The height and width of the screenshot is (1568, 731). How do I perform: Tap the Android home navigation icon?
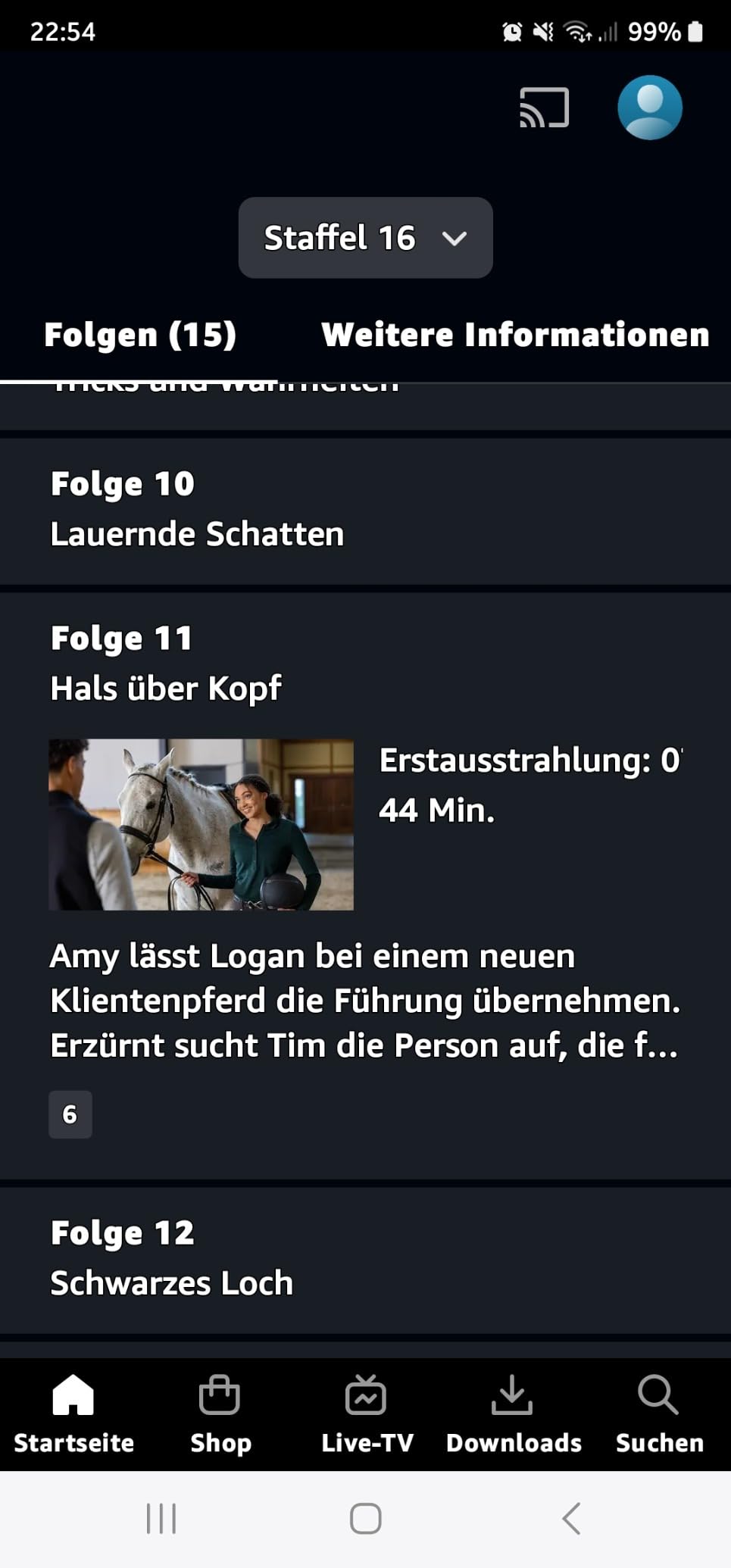pyautogui.click(x=365, y=1517)
